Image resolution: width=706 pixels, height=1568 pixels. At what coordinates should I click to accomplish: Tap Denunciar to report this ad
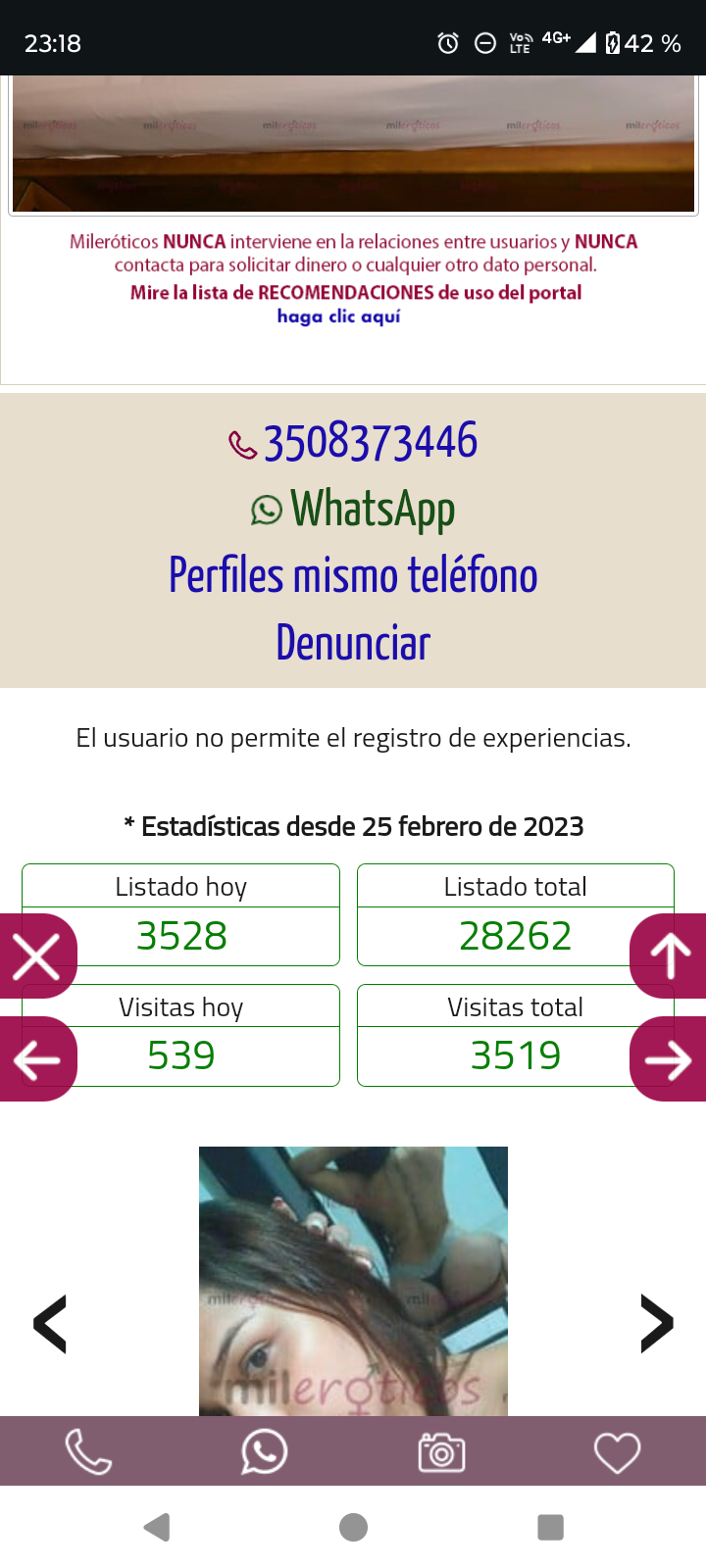tap(353, 643)
